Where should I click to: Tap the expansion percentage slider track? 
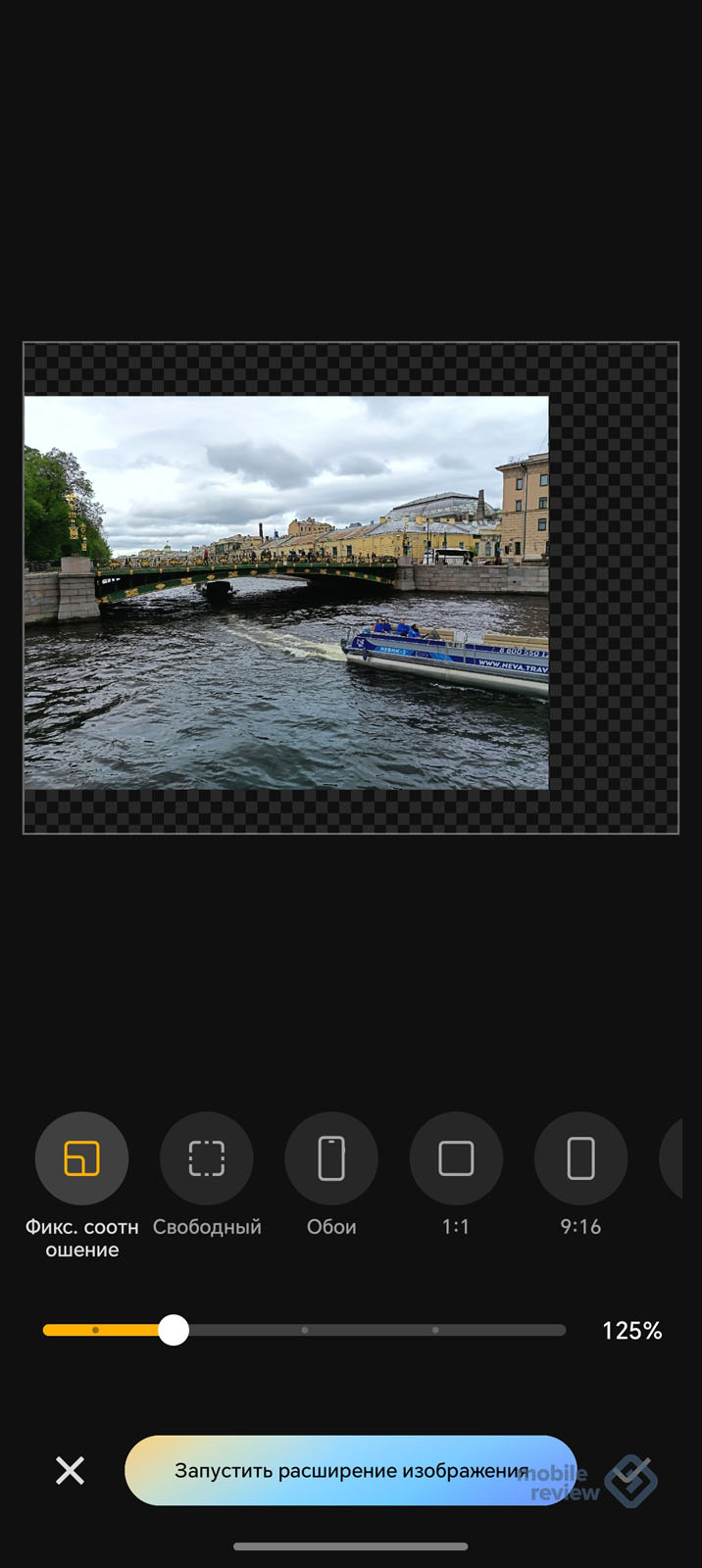pyautogui.click(x=305, y=1330)
